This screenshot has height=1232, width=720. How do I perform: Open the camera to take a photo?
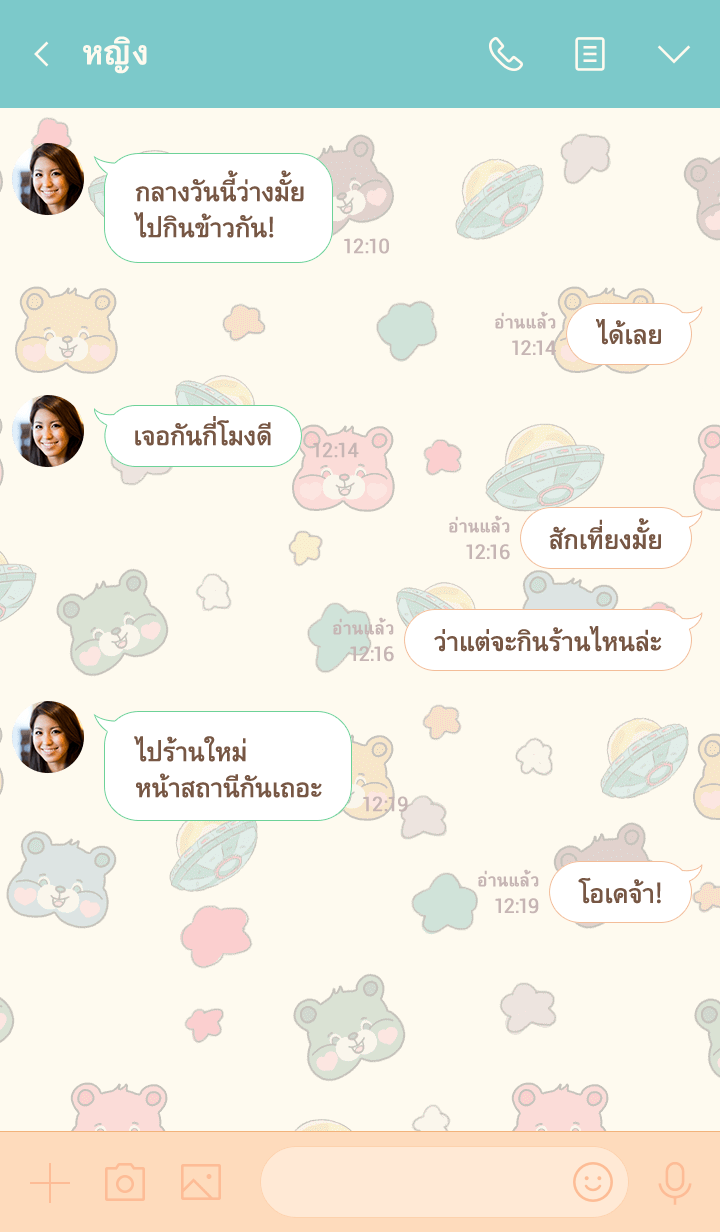(x=125, y=1183)
